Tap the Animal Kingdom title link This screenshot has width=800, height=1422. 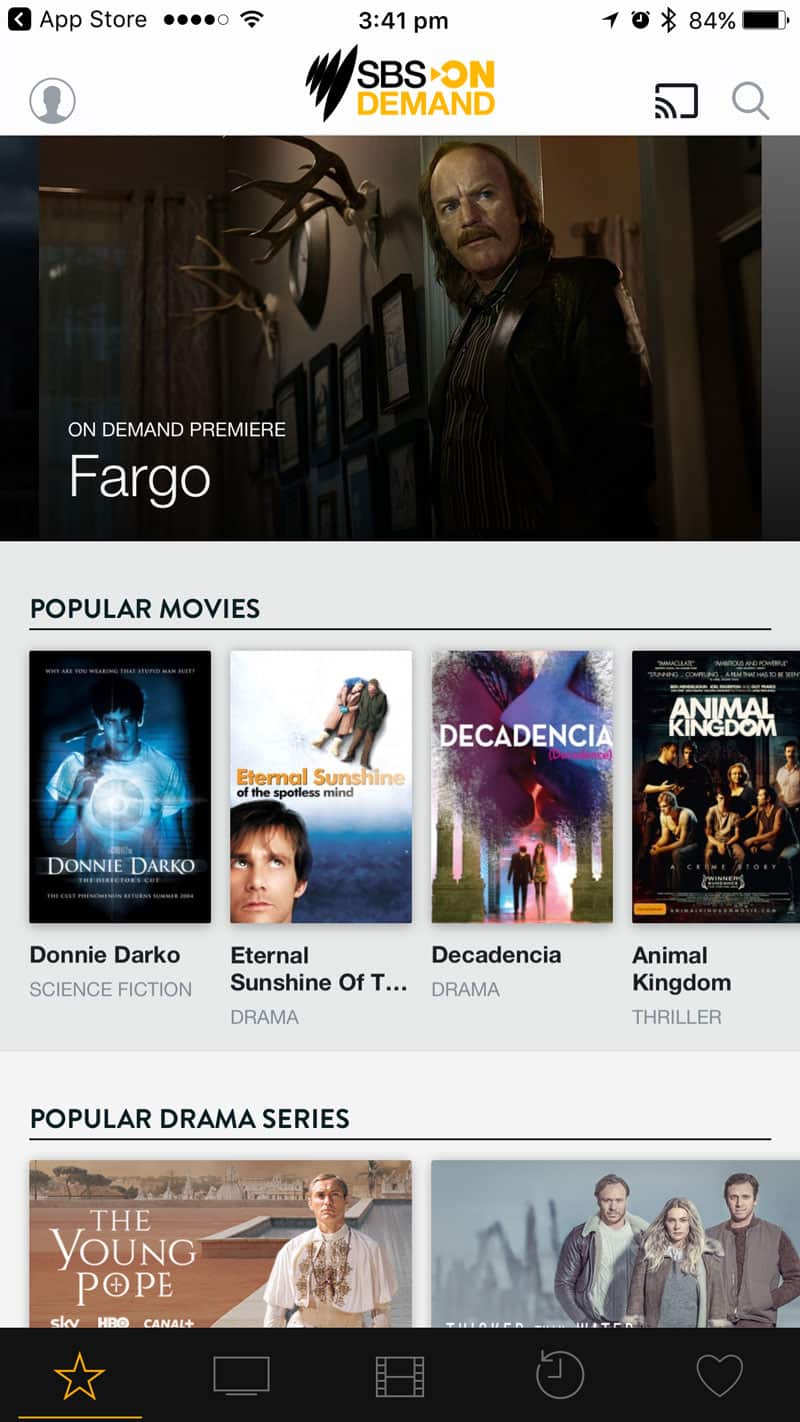click(x=681, y=968)
